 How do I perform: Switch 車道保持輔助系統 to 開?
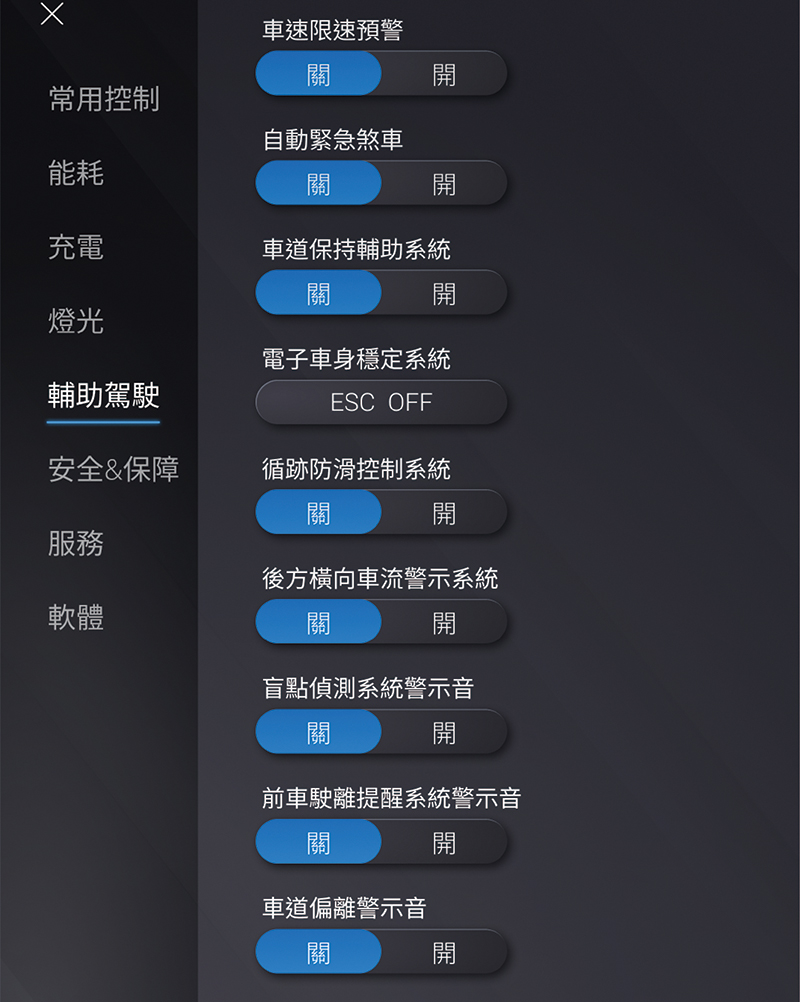coord(444,294)
